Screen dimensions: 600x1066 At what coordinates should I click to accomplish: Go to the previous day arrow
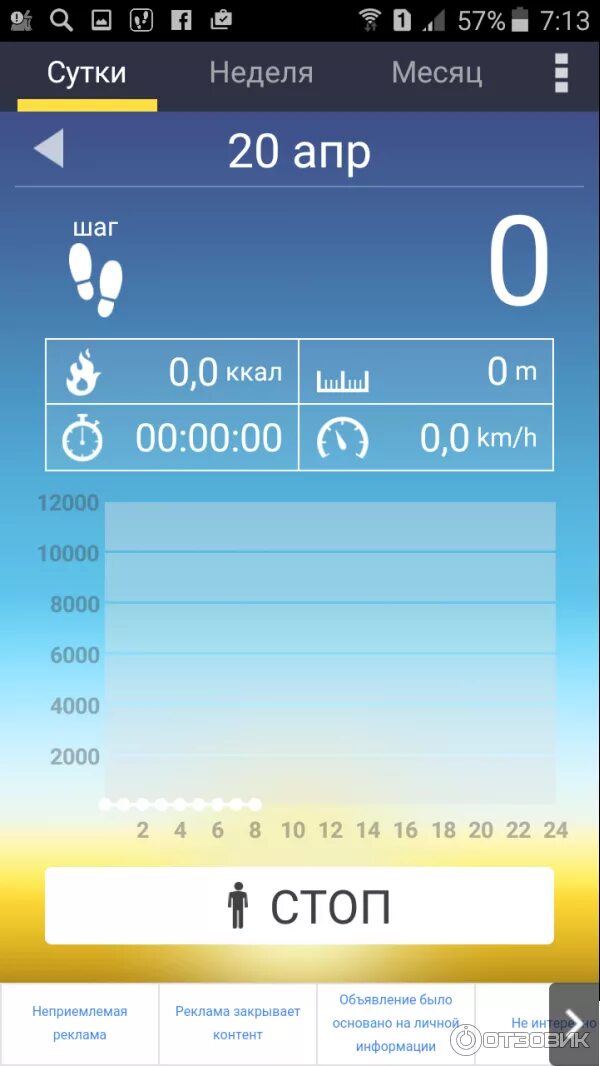click(49, 150)
